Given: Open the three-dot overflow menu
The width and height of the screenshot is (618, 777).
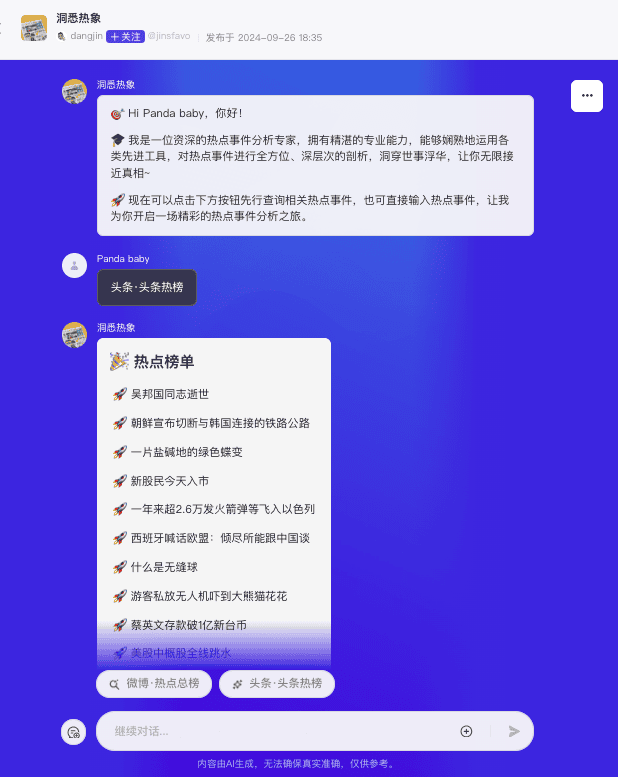Looking at the screenshot, I should (587, 96).
